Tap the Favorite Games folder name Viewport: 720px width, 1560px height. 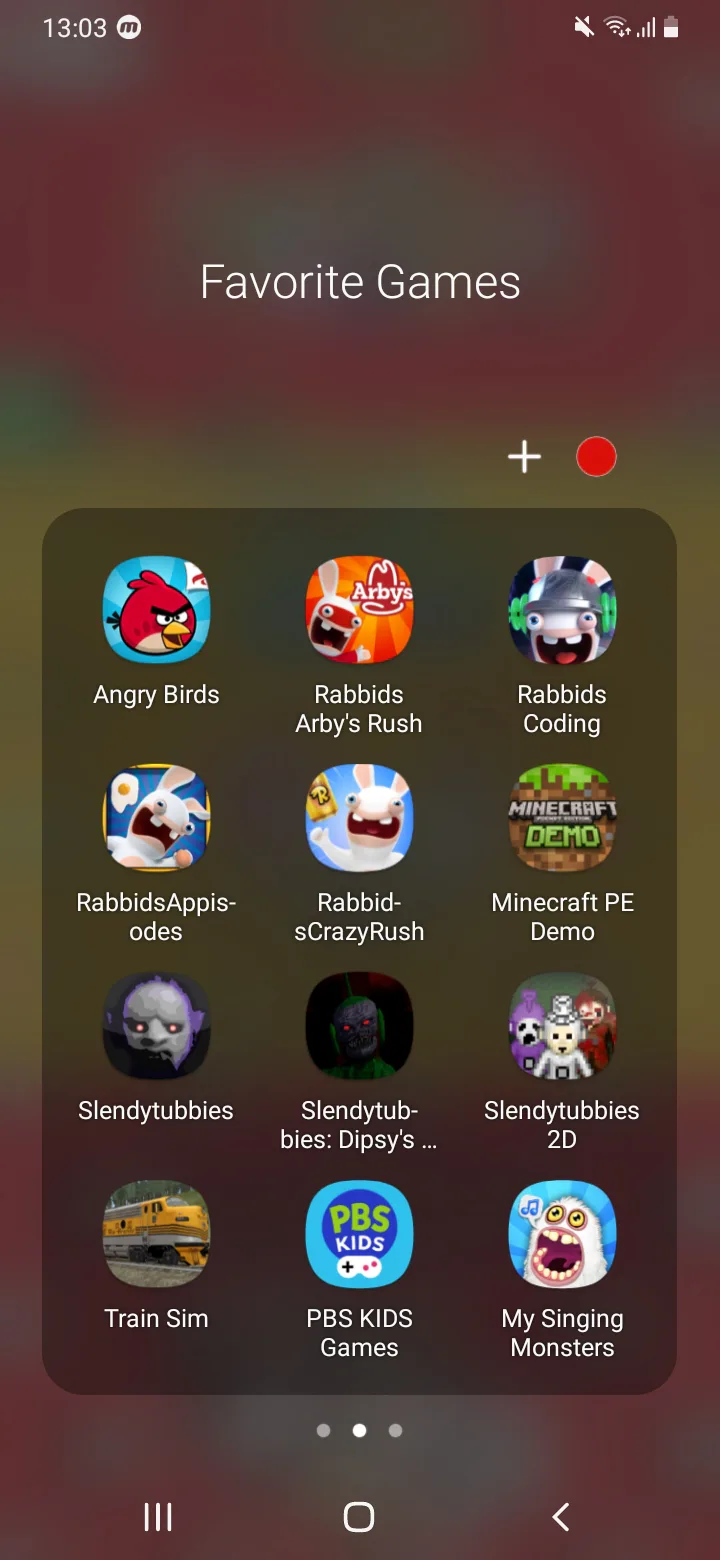(x=360, y=282)
